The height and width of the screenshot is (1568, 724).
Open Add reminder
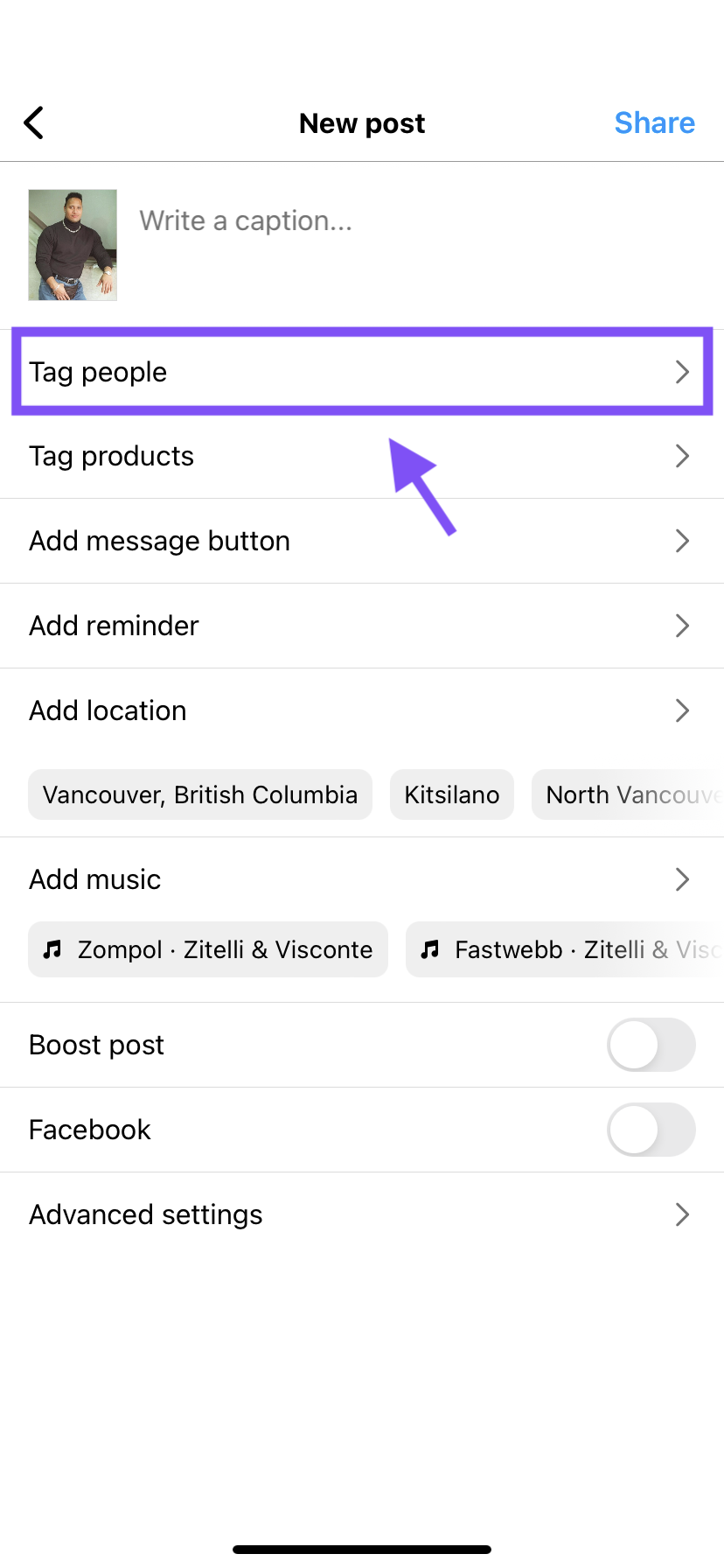click(x=362, y=626)
